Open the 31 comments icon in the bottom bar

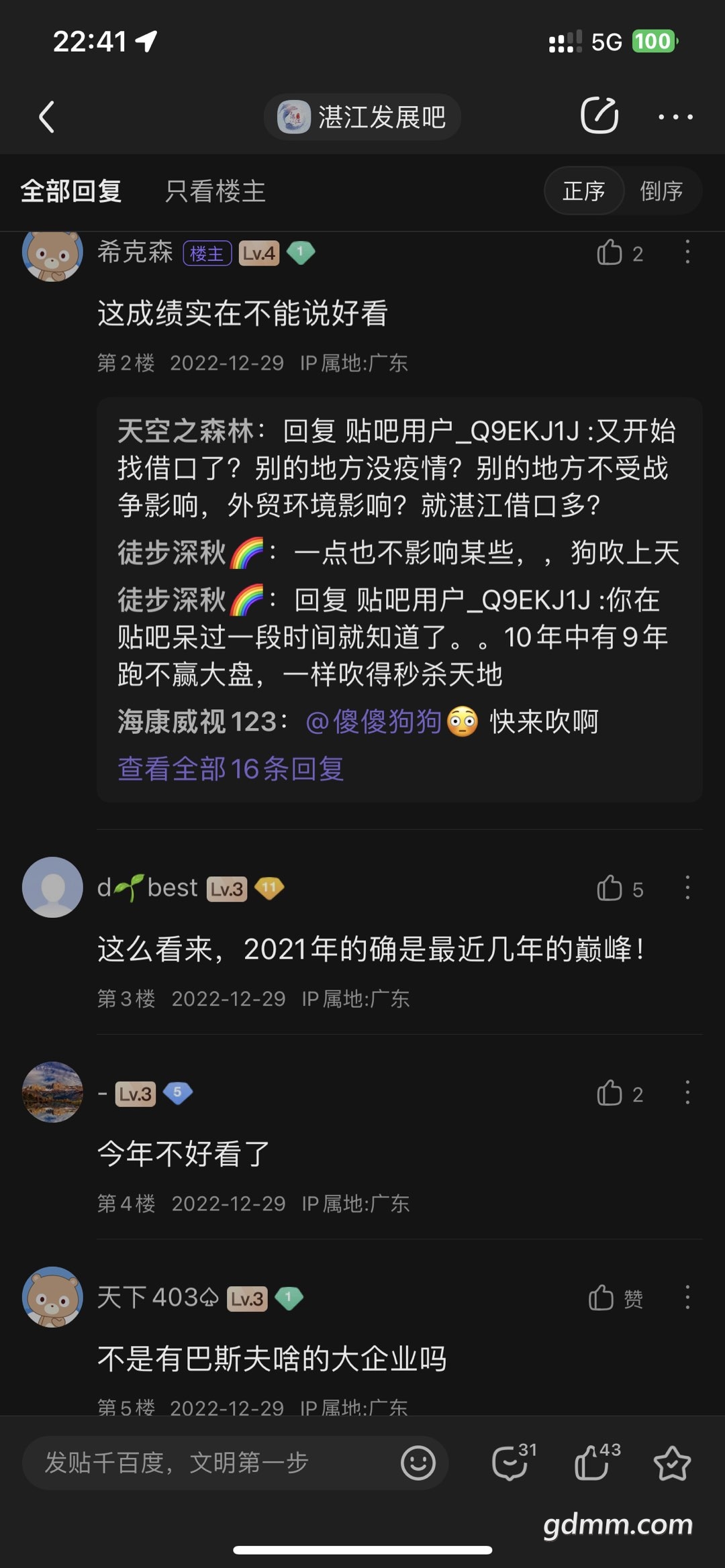click(x=514, y=1461)
